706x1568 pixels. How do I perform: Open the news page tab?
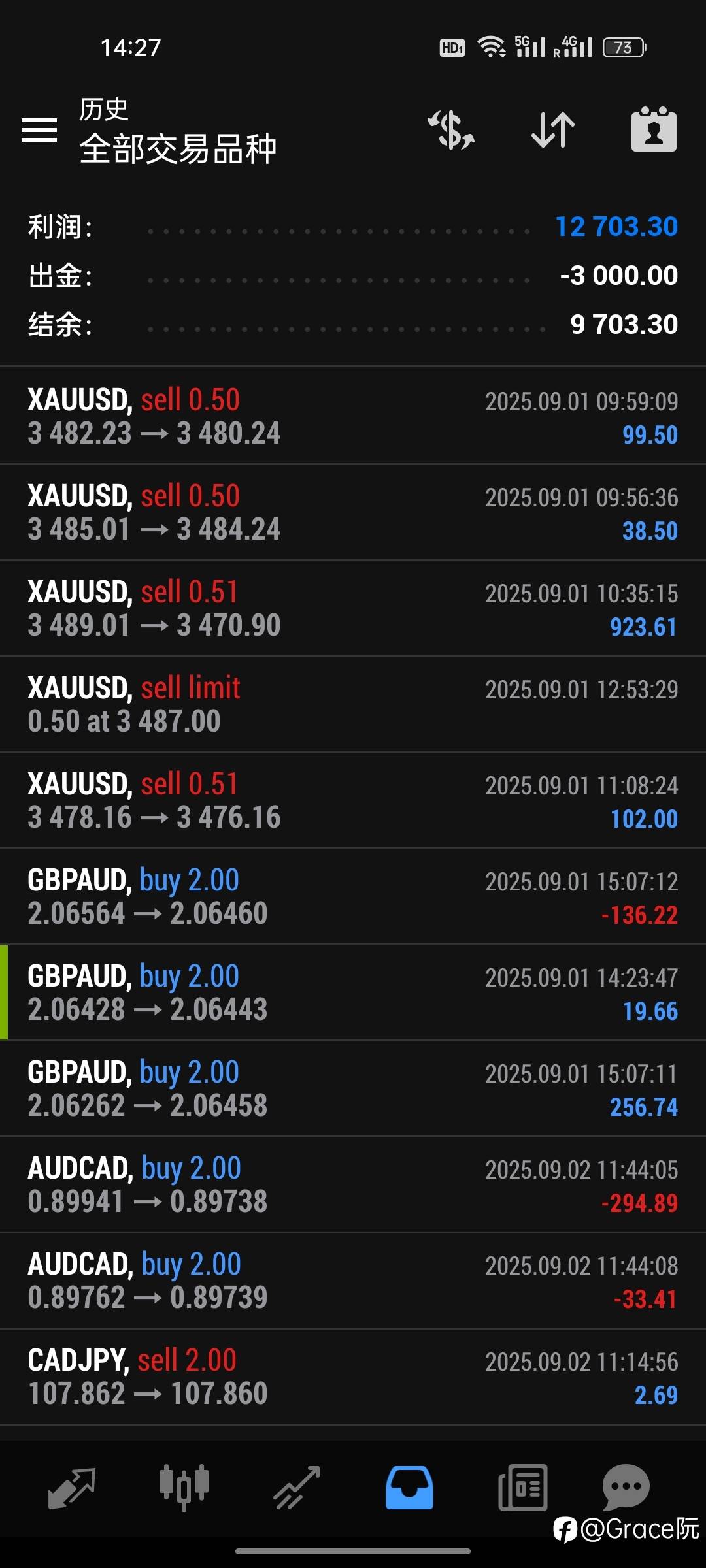522,1488
